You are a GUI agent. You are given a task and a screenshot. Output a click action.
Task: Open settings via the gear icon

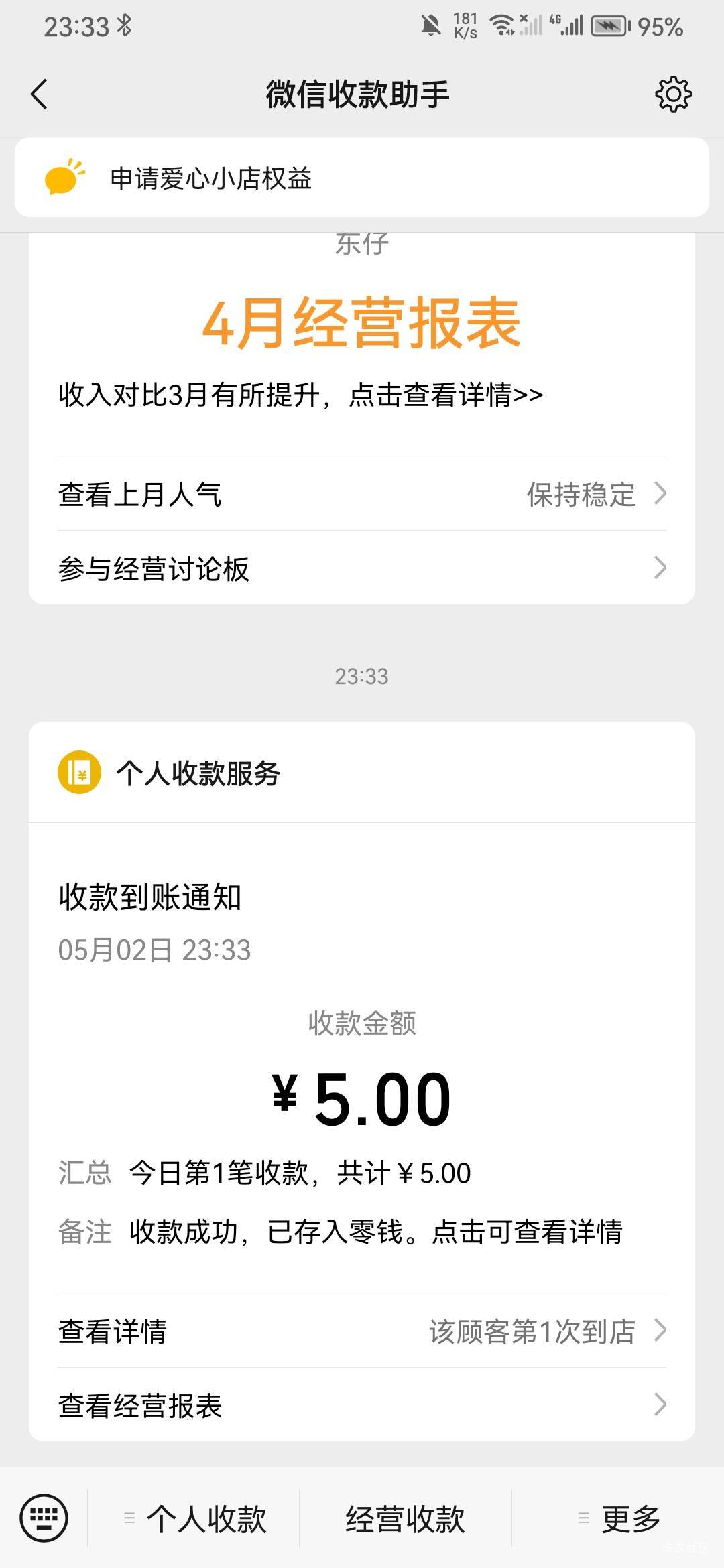(x=673, y=94)
